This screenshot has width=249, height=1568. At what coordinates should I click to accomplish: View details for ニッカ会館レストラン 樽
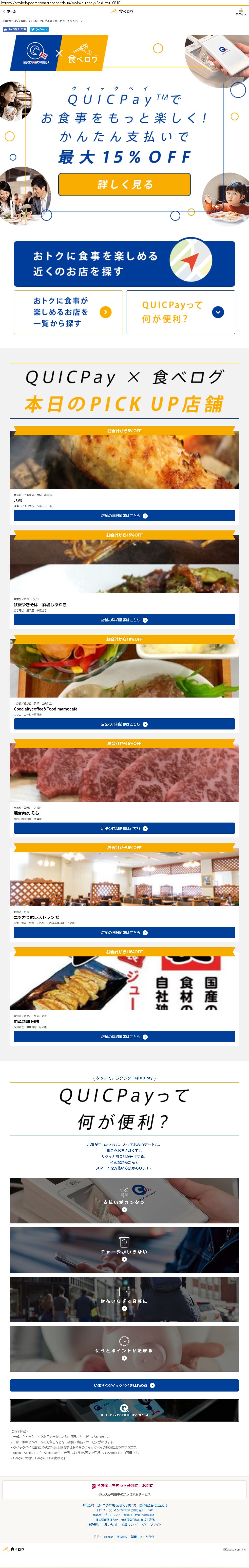124,932
